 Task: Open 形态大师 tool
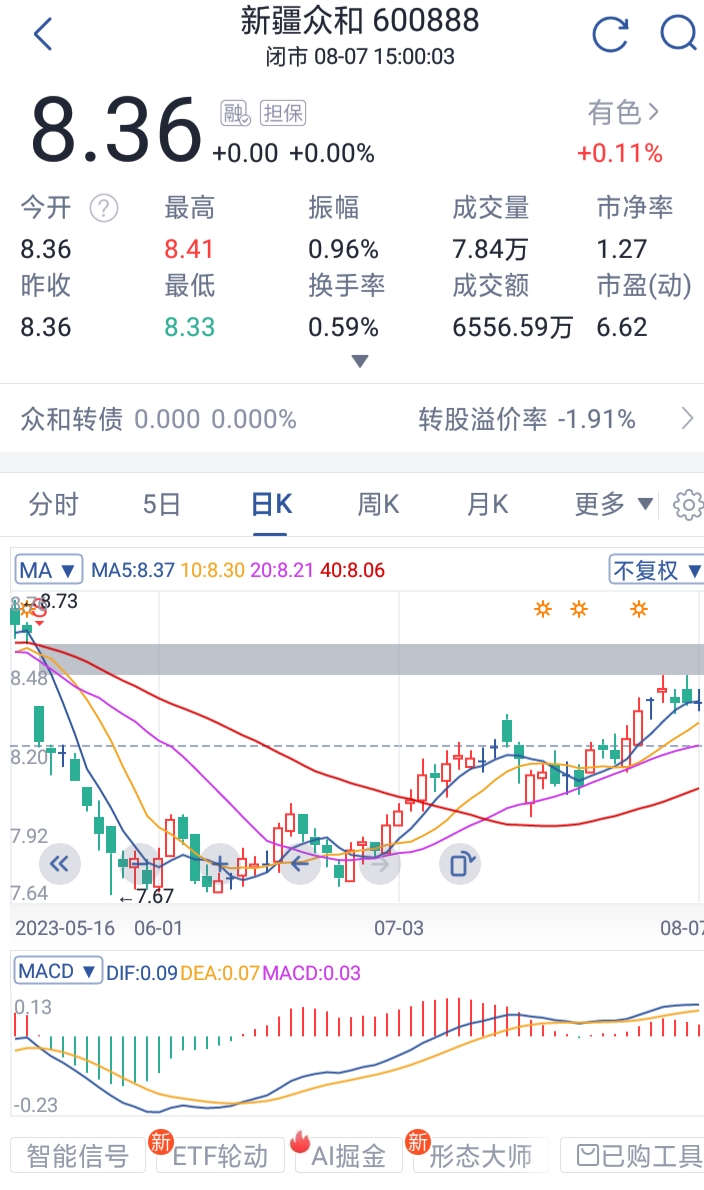tap(480, 1157)
